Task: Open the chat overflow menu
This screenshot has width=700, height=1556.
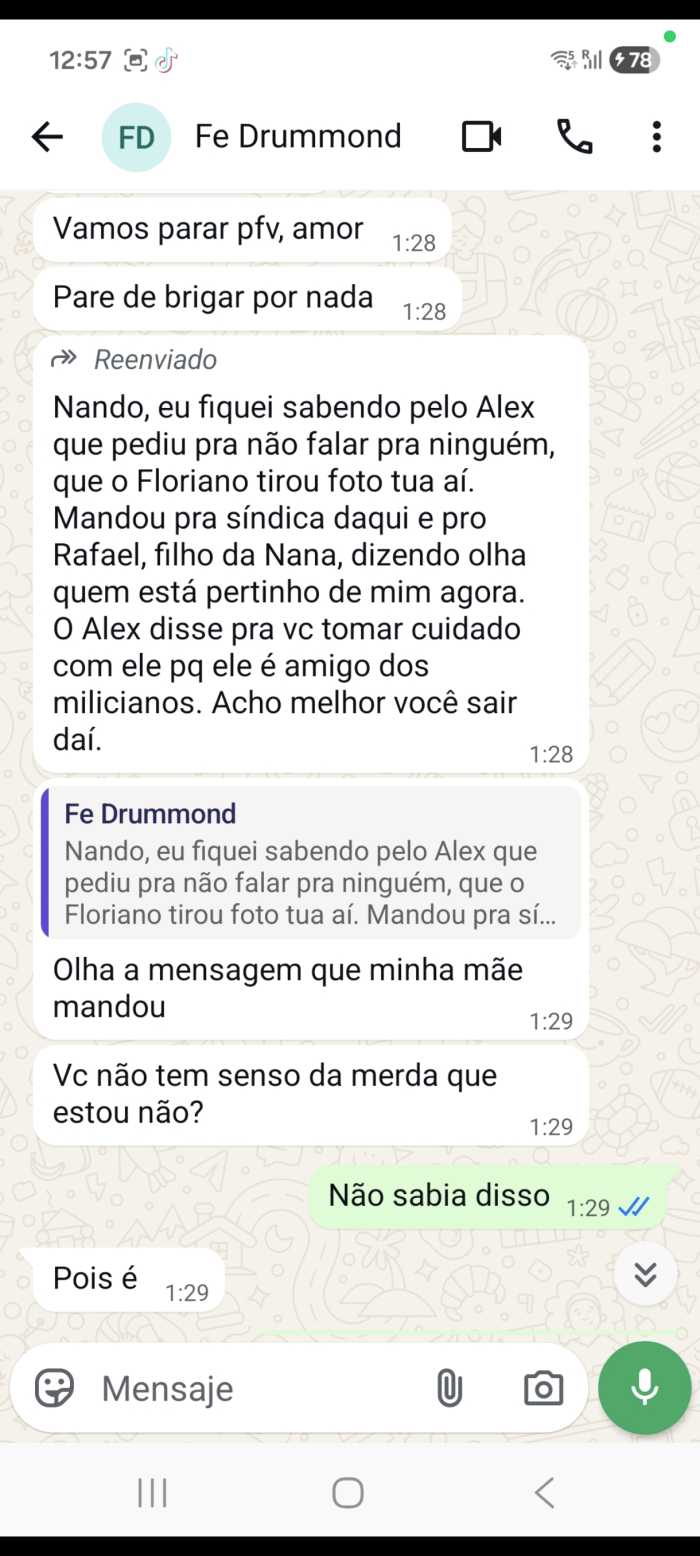Action: [656, 137]
